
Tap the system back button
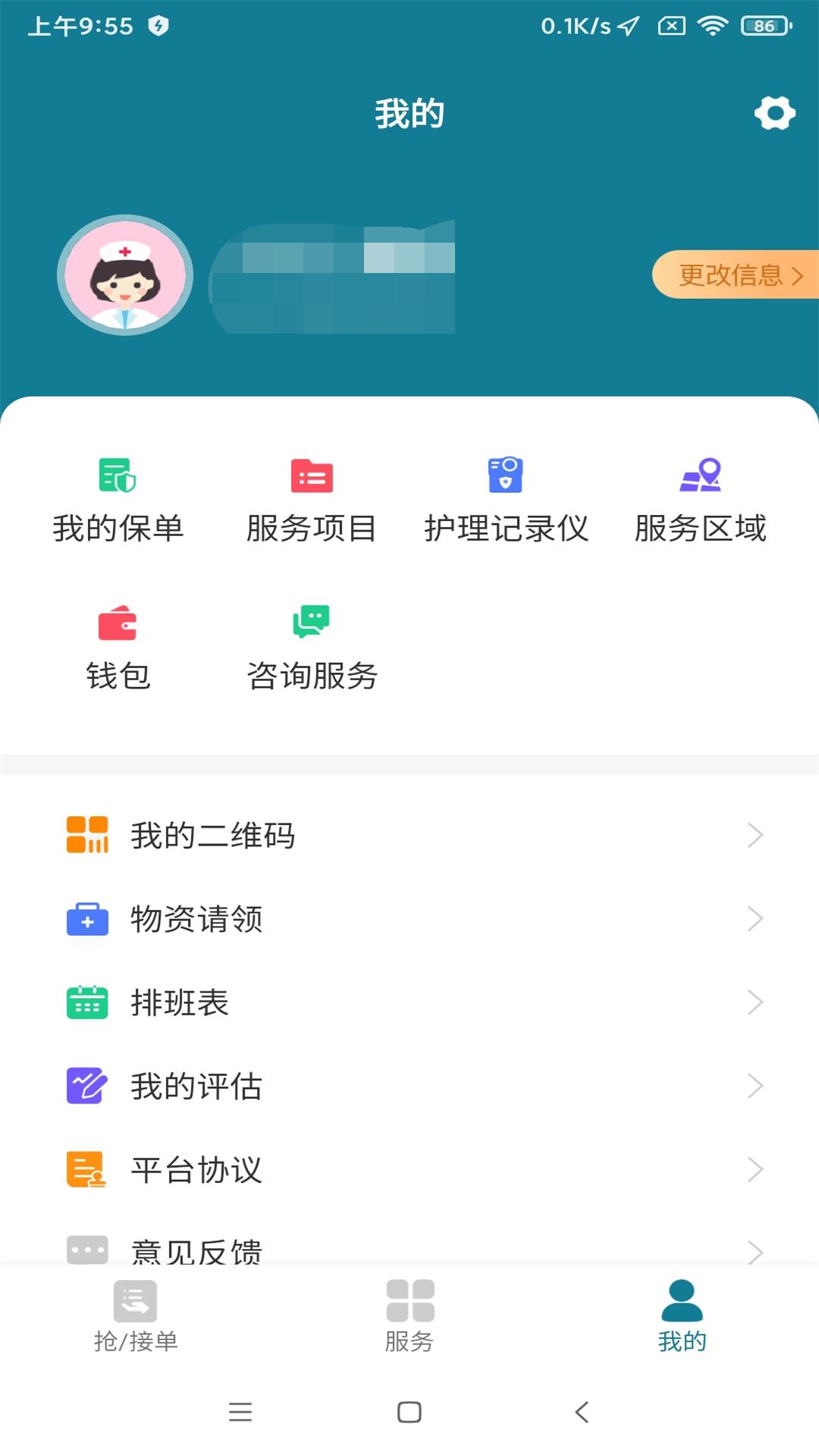582,1412
